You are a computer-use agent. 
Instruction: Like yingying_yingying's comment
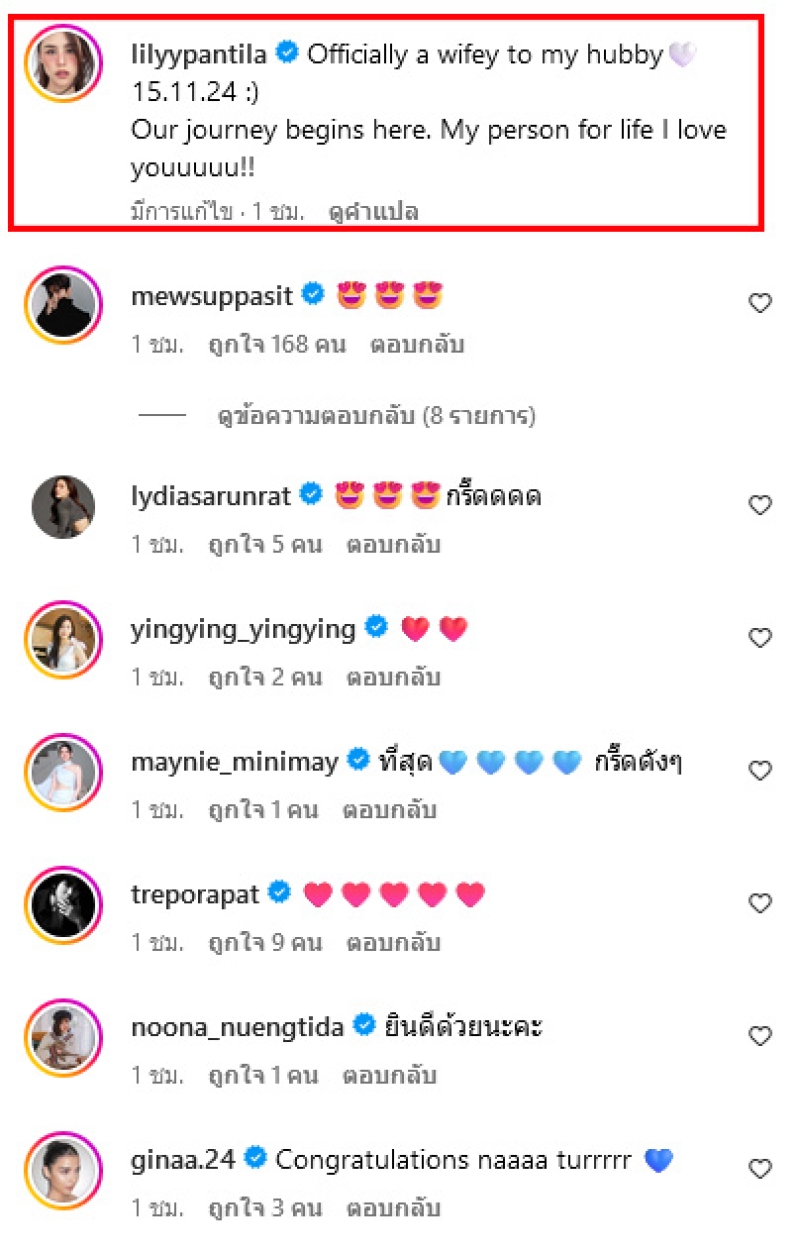tap(760, 638)
